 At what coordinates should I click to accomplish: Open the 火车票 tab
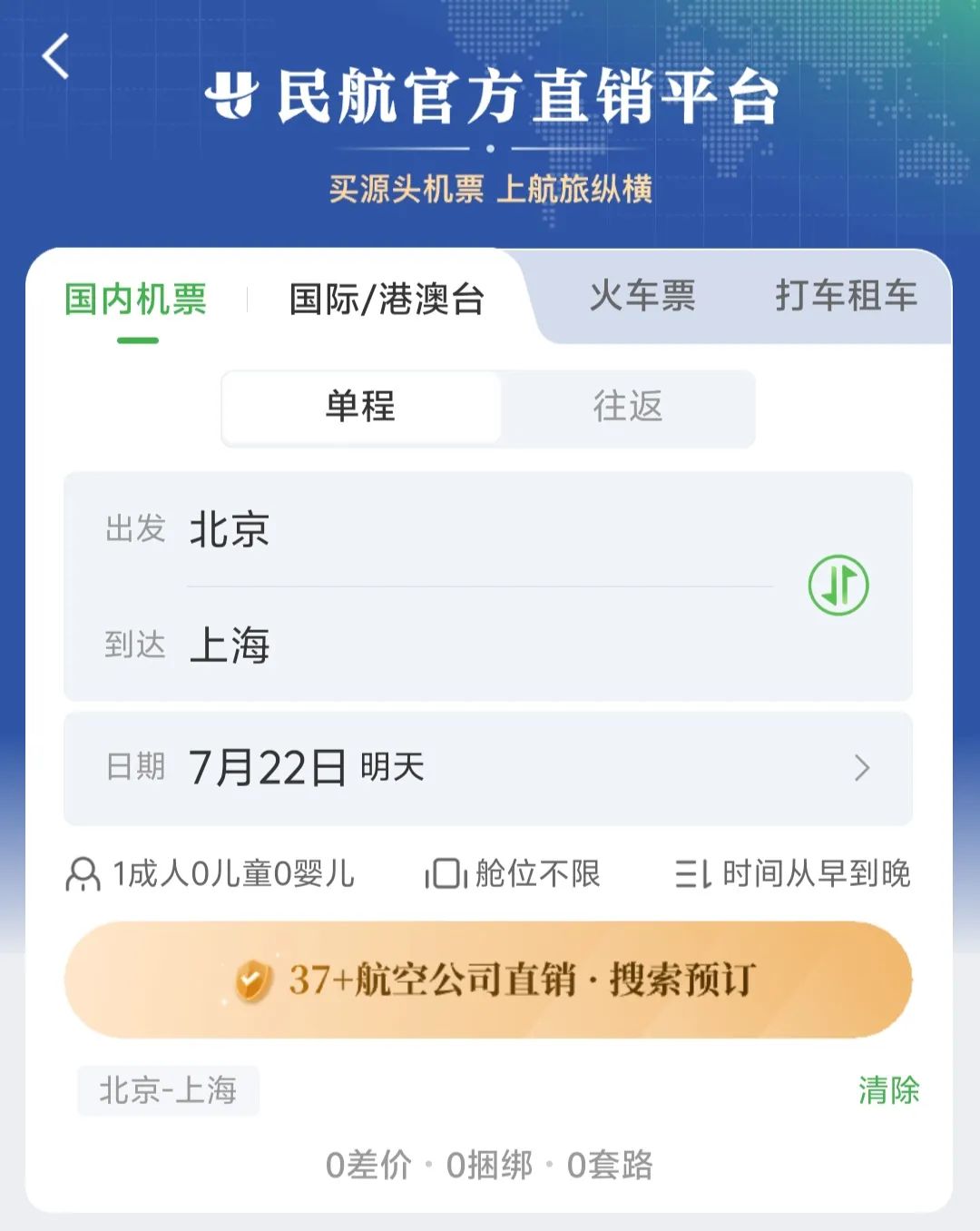[642, 297]
